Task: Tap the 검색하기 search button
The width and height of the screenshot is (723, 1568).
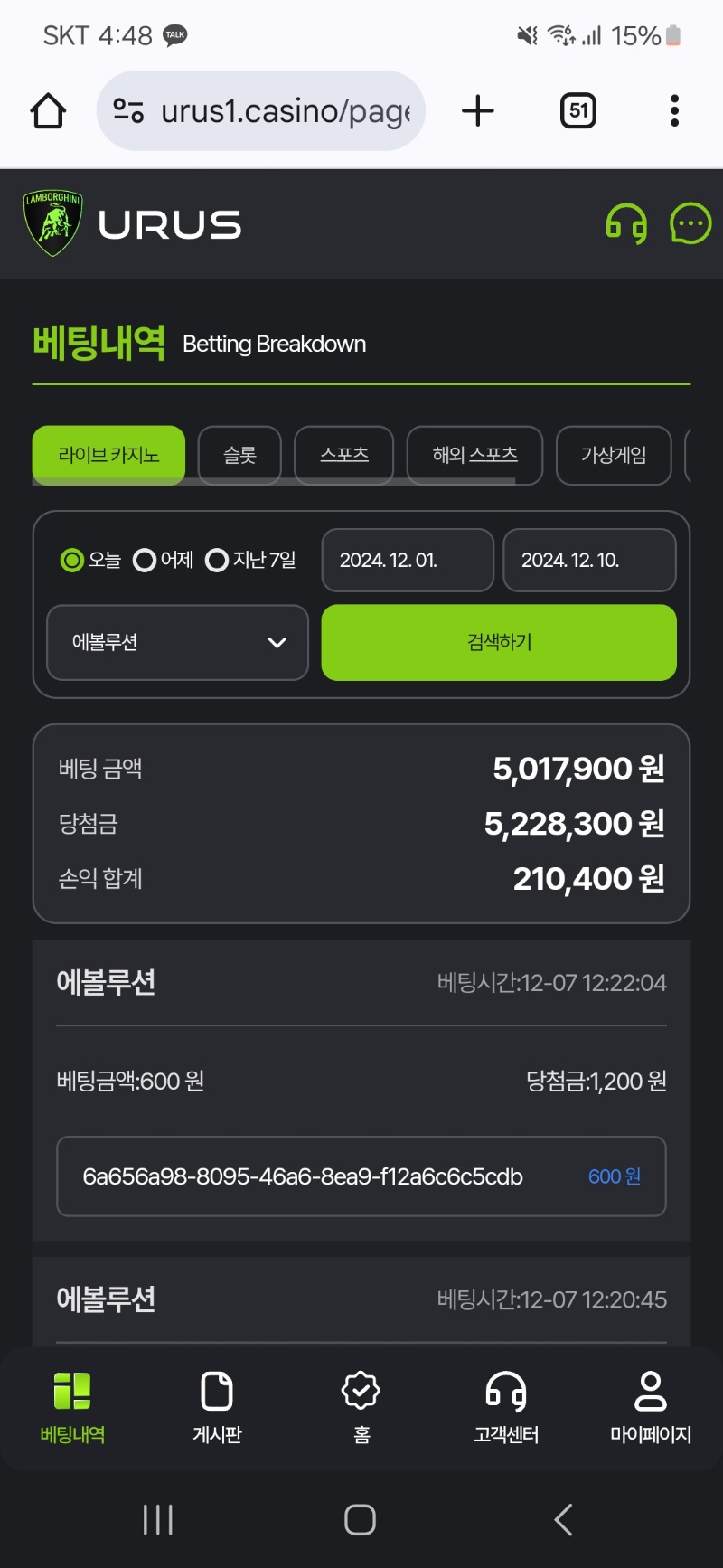Action: coord(499,642)
